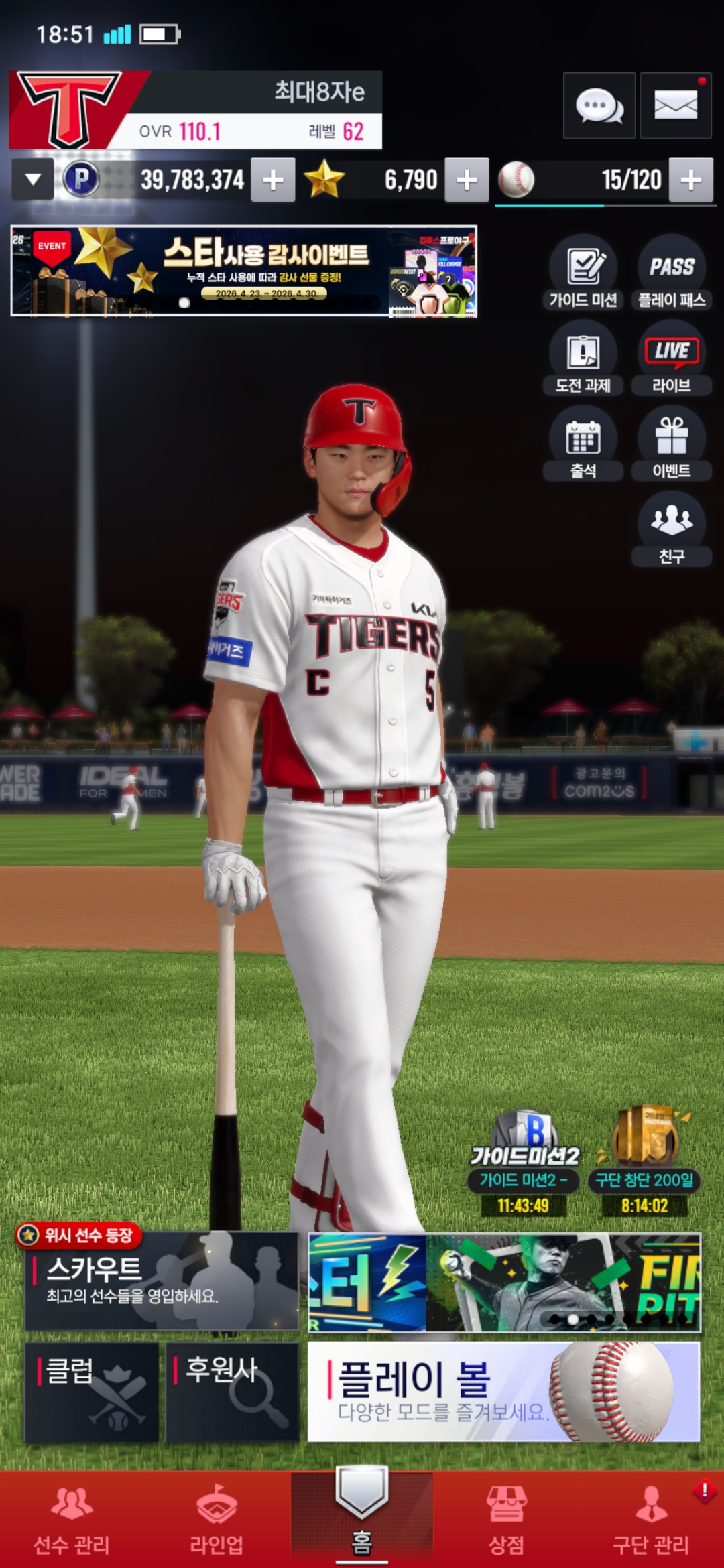Image resolution: width=724 pixels, height=1568 pixels.
Task: Open 이벤트 gift icon
Action: point(671,443)
